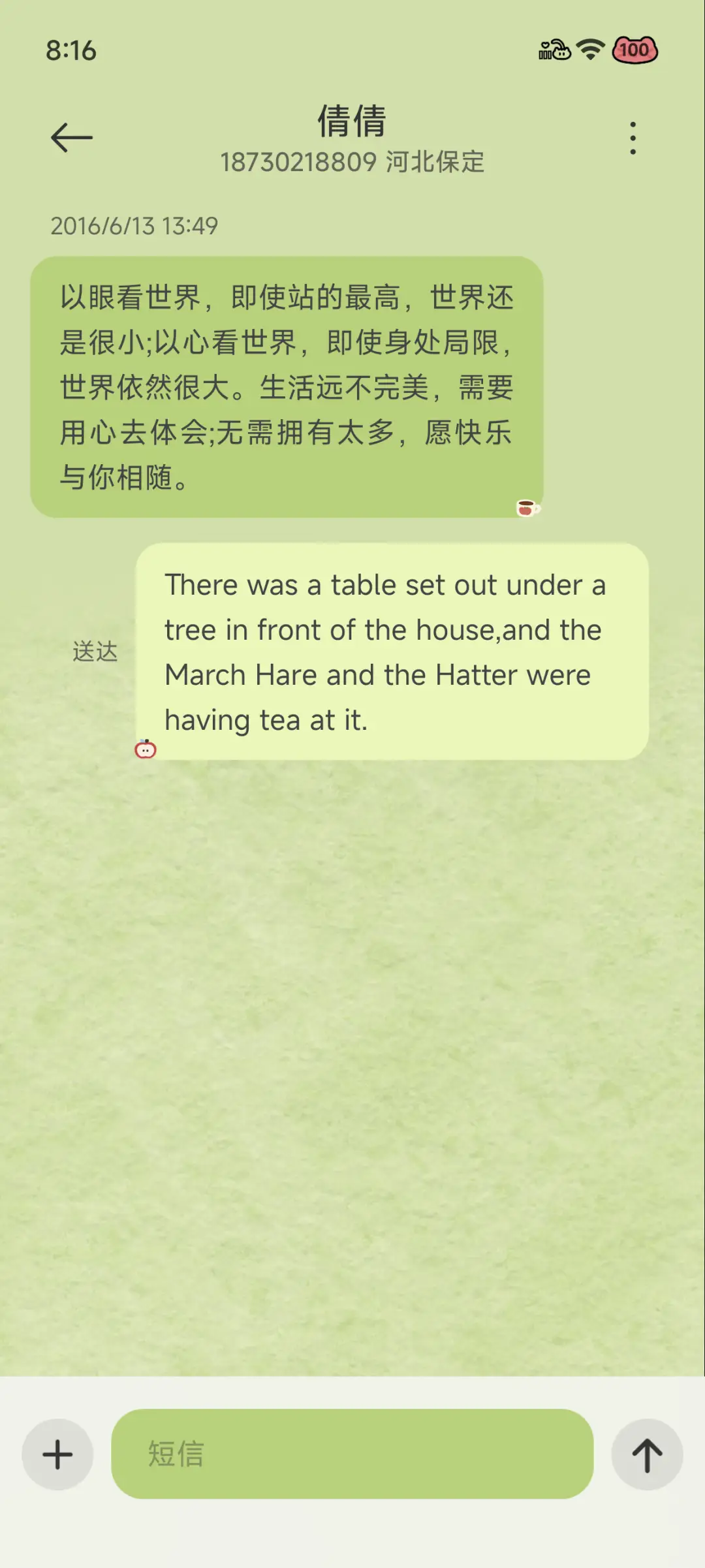This screenshot has width=705, height=1568.
Task: Select the contact name 倩倩
Action: [x=352, y=121]
